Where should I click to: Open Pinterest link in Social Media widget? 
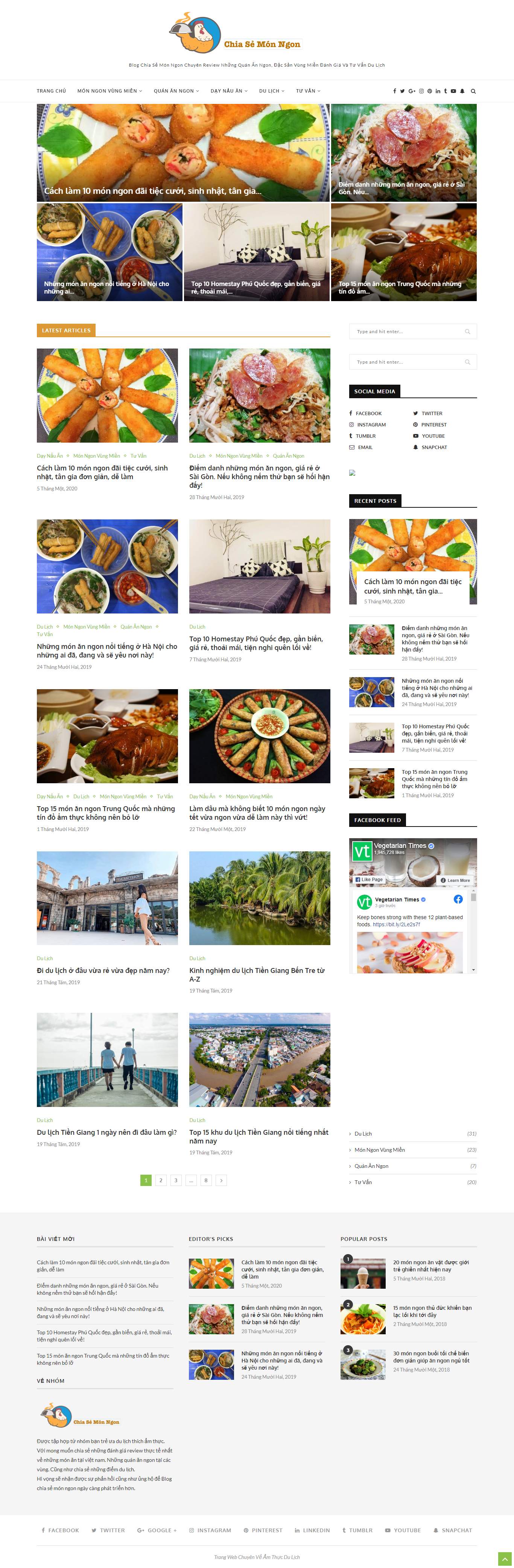pyautogui.click(x=433, y=425)
